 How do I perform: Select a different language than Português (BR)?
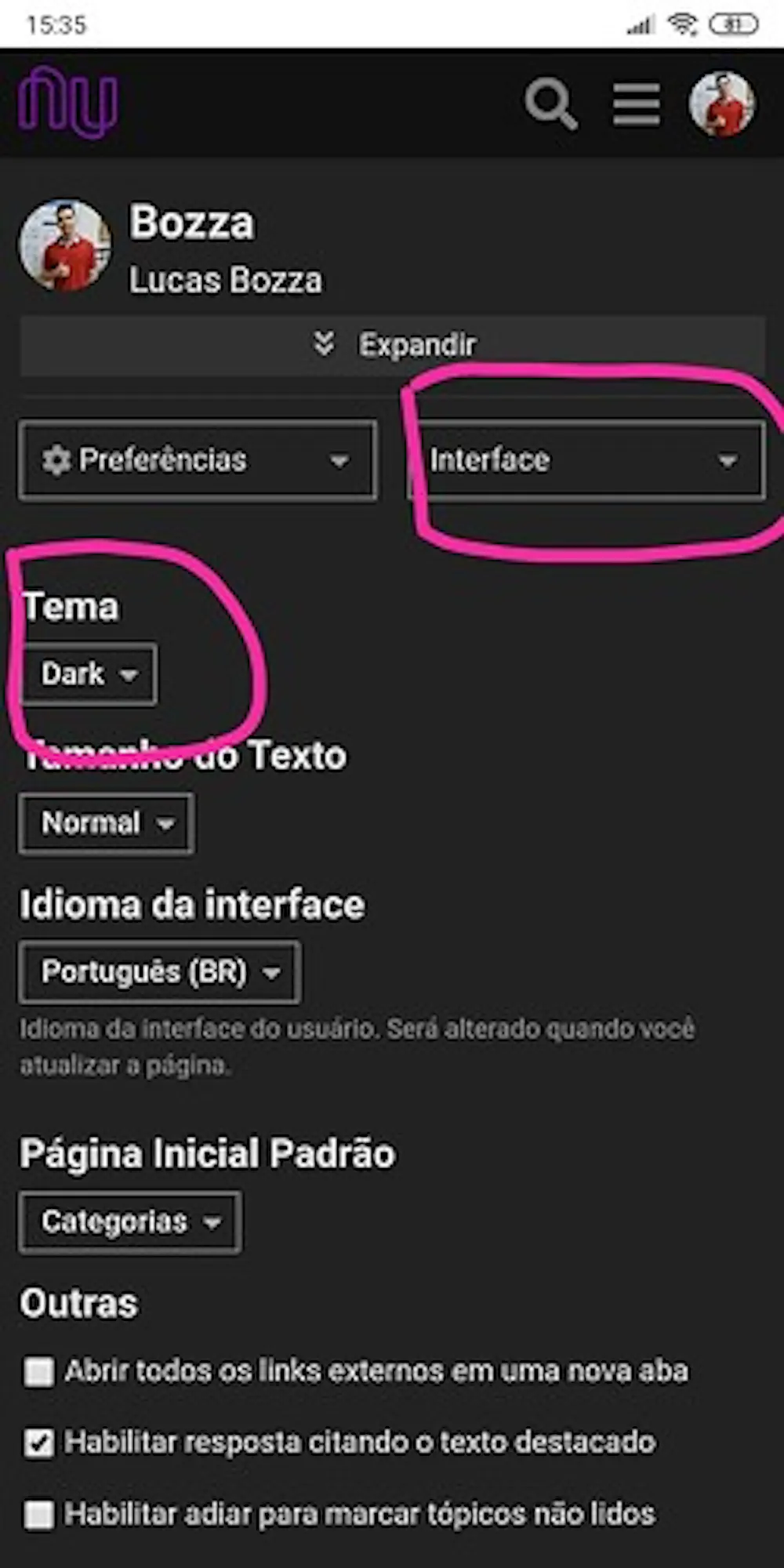[x=160, y=973]
